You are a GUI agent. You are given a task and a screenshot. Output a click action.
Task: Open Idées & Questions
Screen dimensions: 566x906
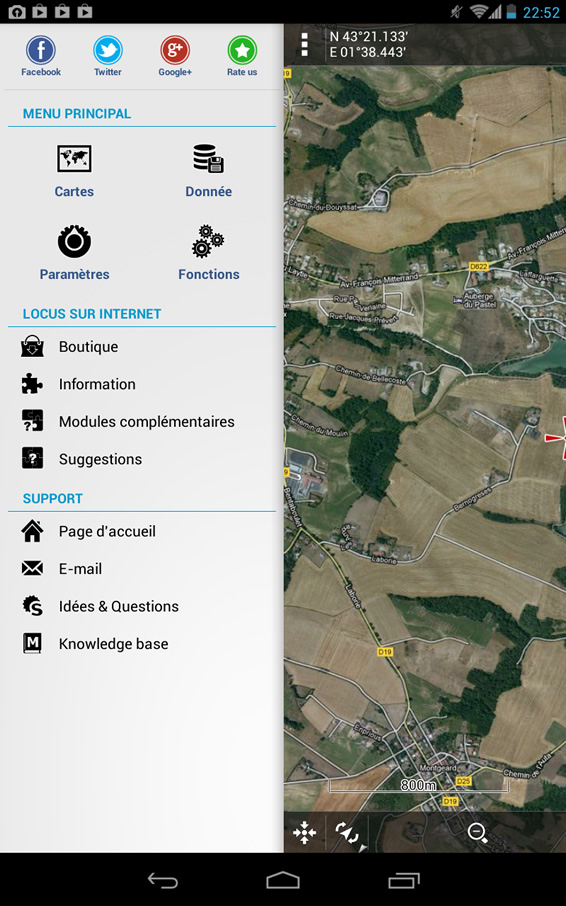[142, 607]
